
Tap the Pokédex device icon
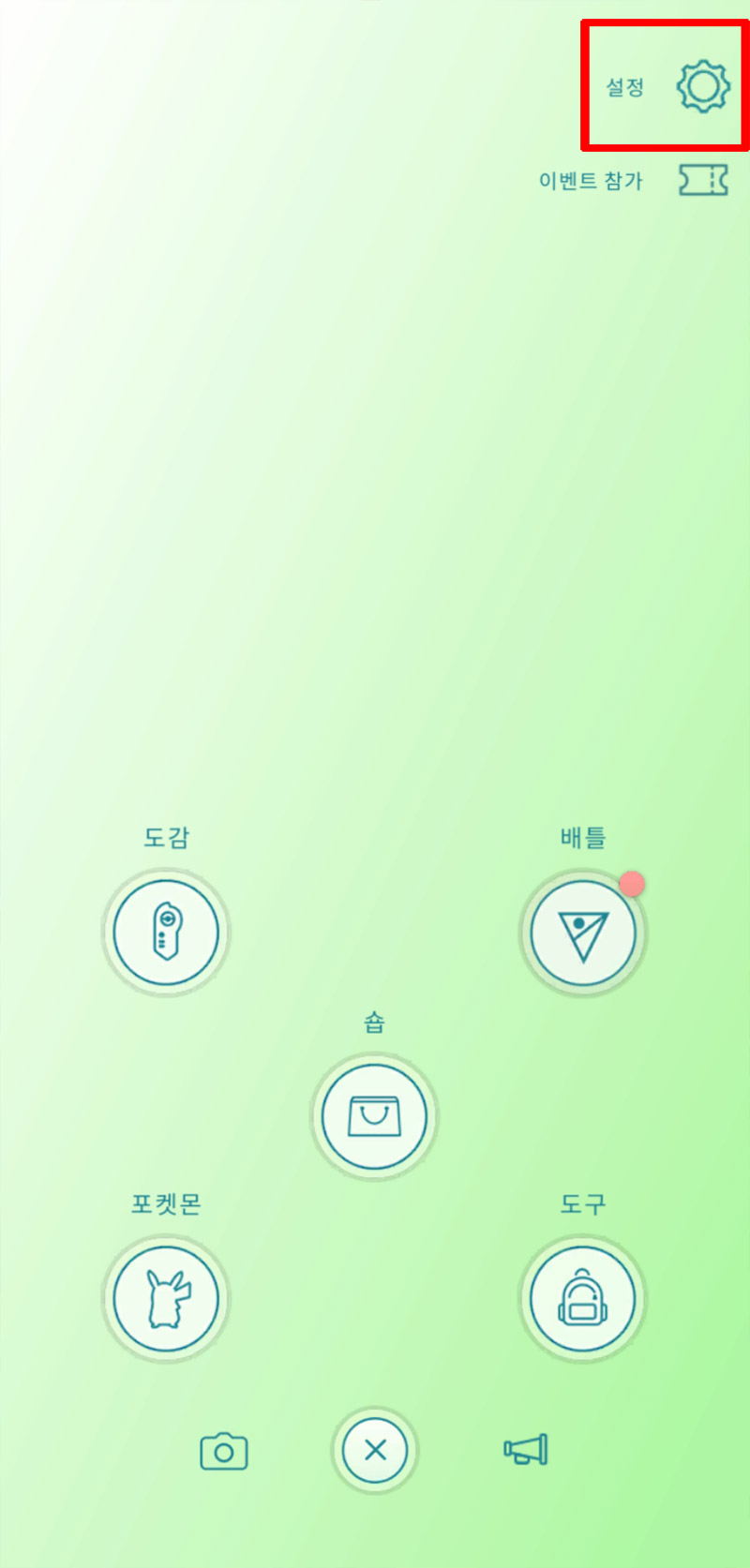[x=166, y=931]
